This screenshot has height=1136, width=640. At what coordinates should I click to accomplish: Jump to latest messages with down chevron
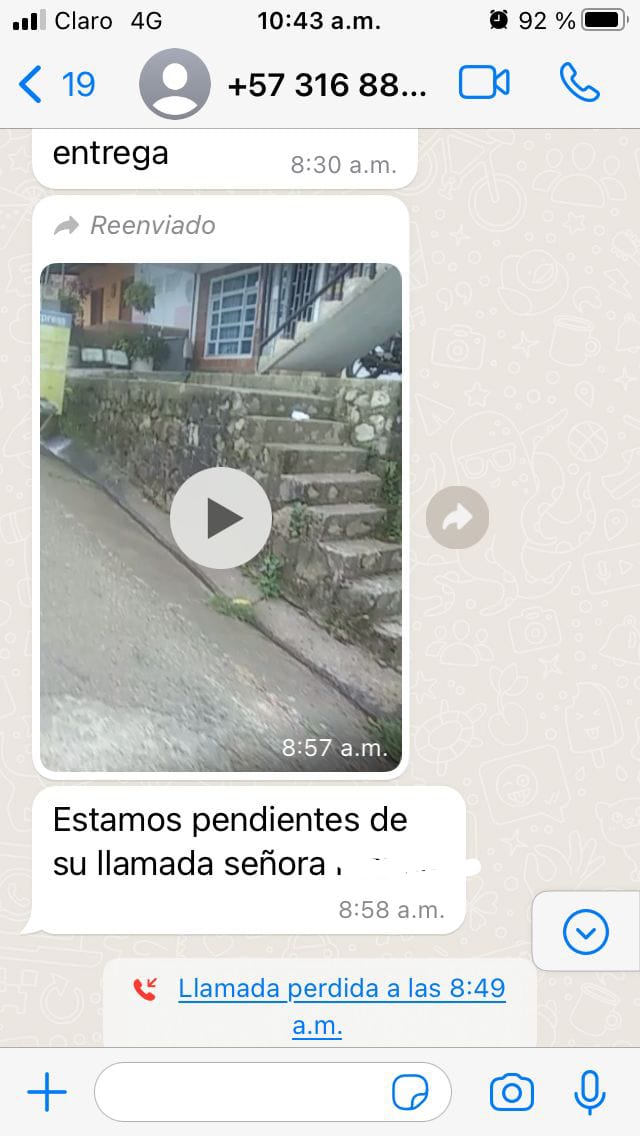(x=585, y=932)
